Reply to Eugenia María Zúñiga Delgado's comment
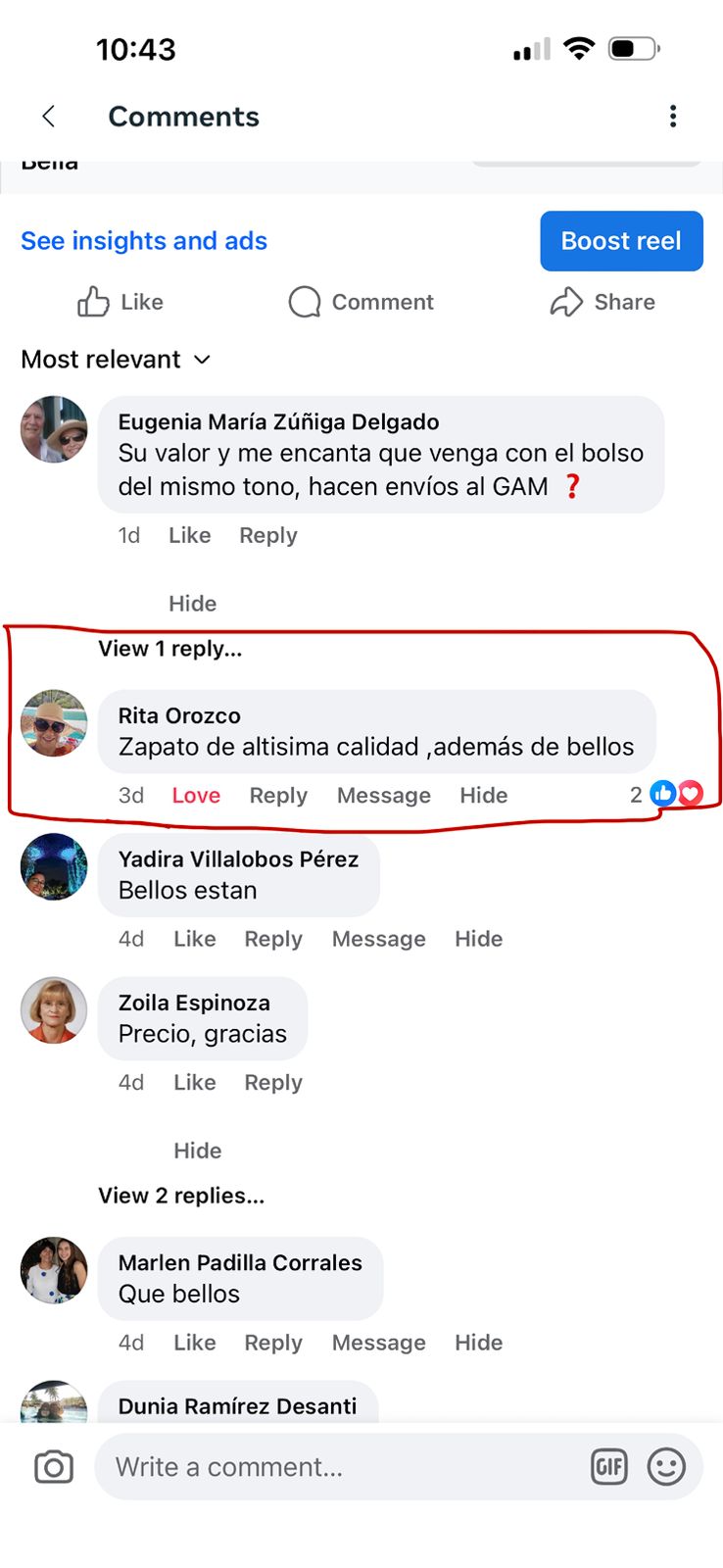Viewport: 723px width, 1568px height. tap(267, 535)
